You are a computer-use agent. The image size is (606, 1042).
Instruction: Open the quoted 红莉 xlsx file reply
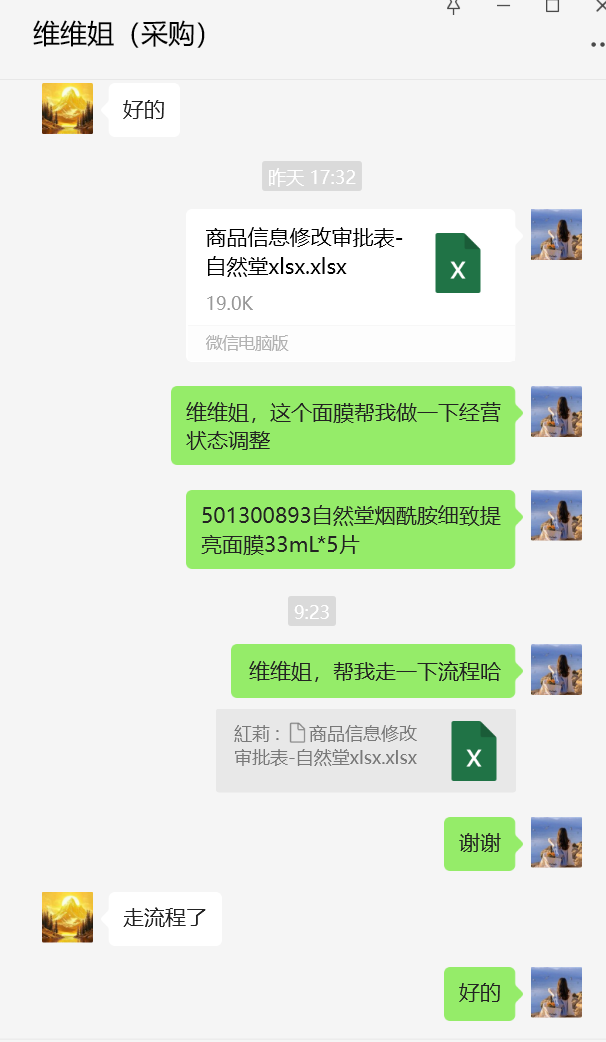(x=365, y=750)
